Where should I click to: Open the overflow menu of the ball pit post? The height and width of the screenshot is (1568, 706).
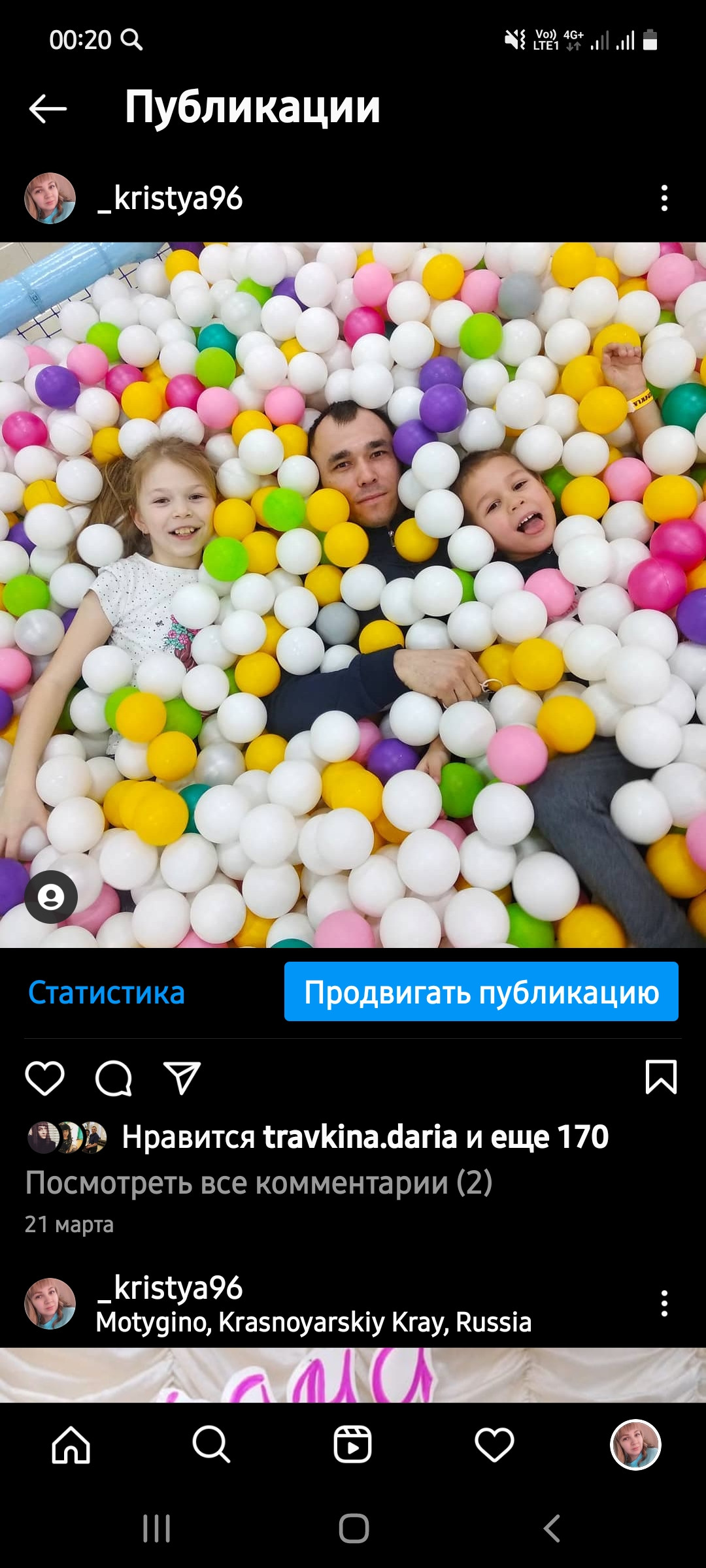click(664, 198)
